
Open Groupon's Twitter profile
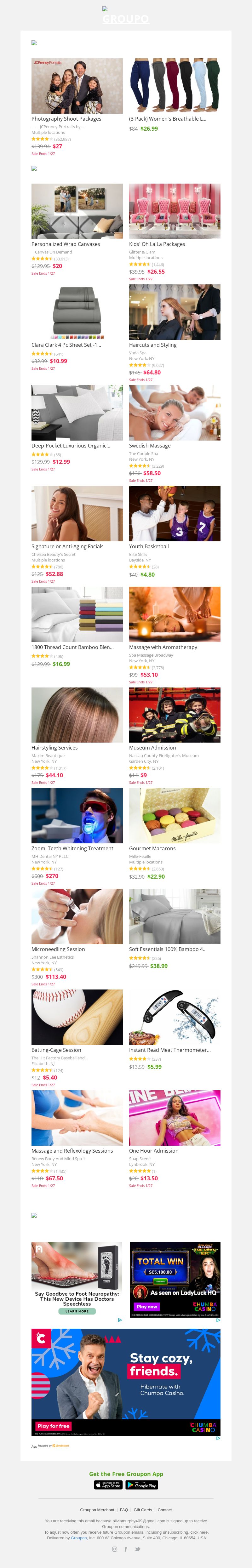[138, 1549]
